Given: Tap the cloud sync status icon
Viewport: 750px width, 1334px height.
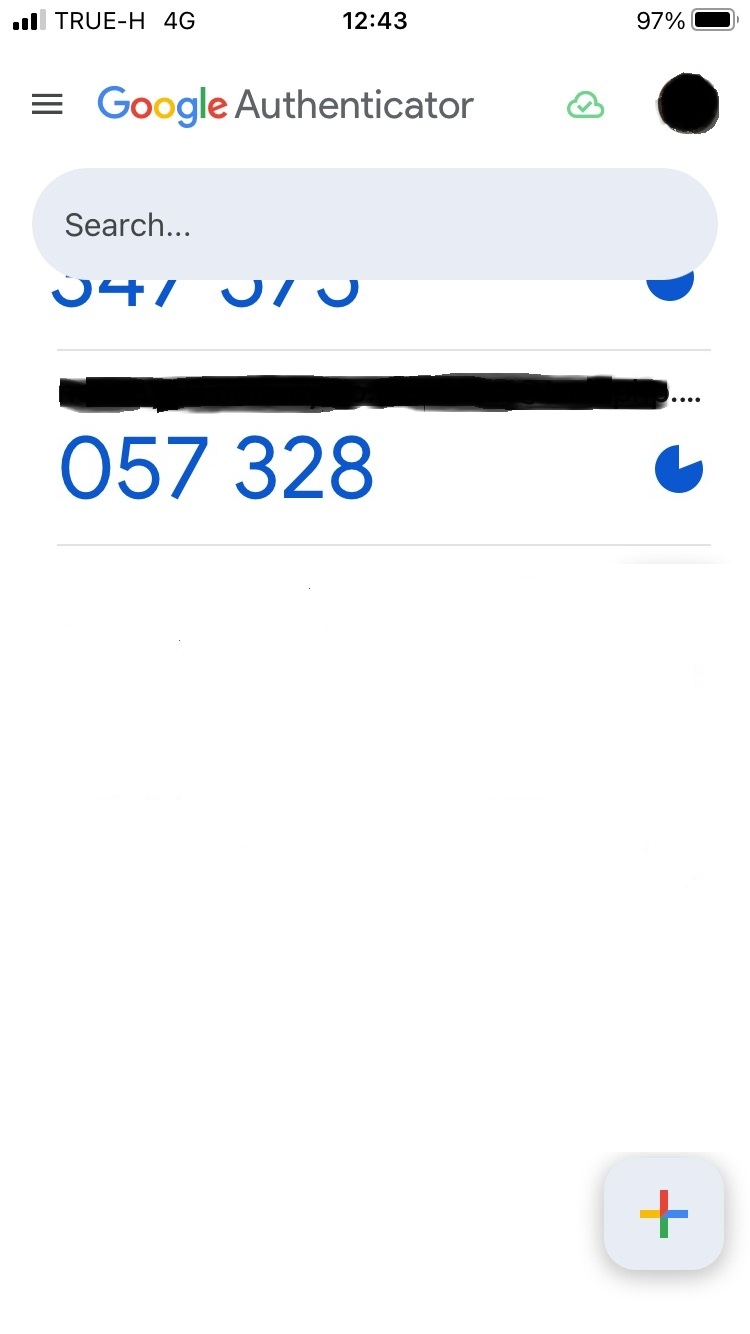Looking at the screenshot, I should [586, 105].
